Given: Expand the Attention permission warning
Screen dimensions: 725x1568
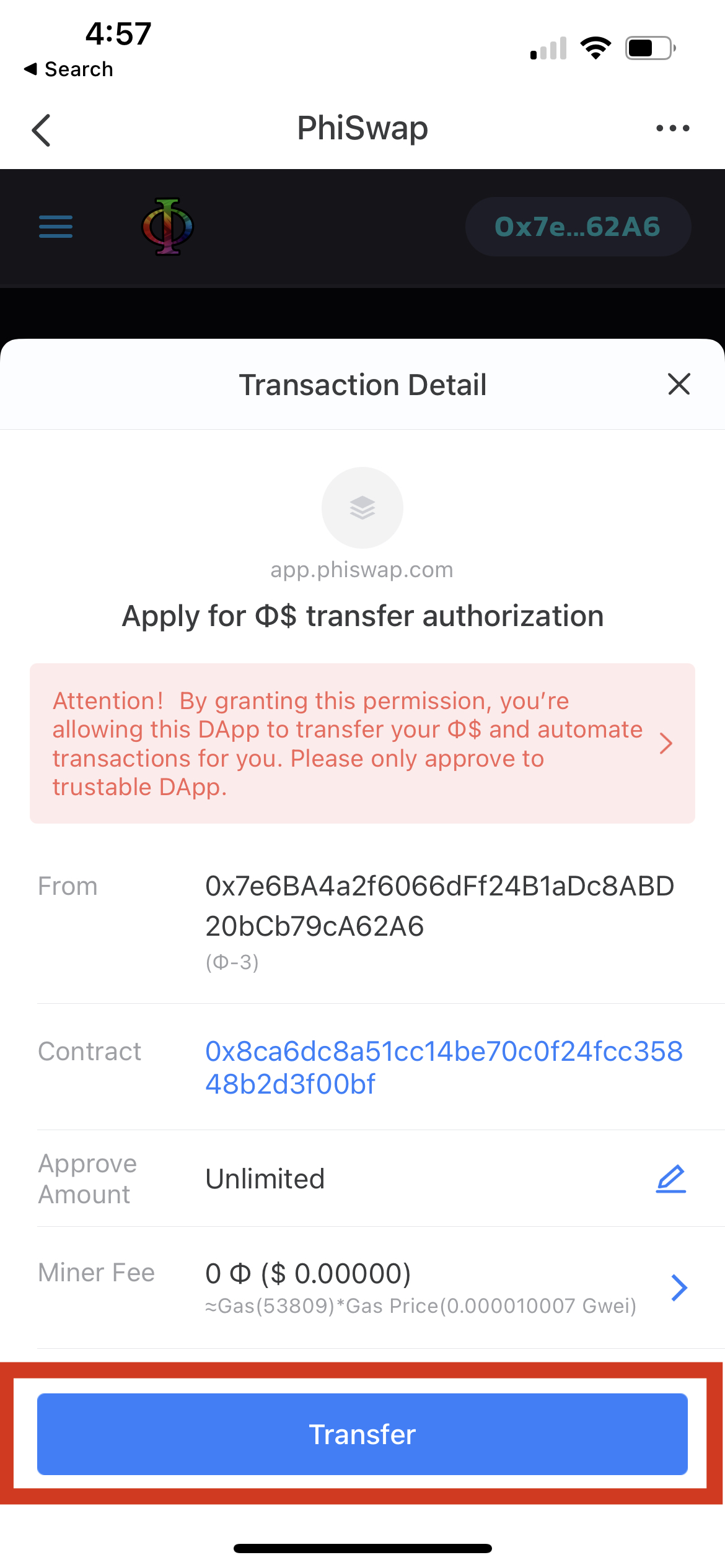Looking at the screenshot, I should (x=362, y=743).
